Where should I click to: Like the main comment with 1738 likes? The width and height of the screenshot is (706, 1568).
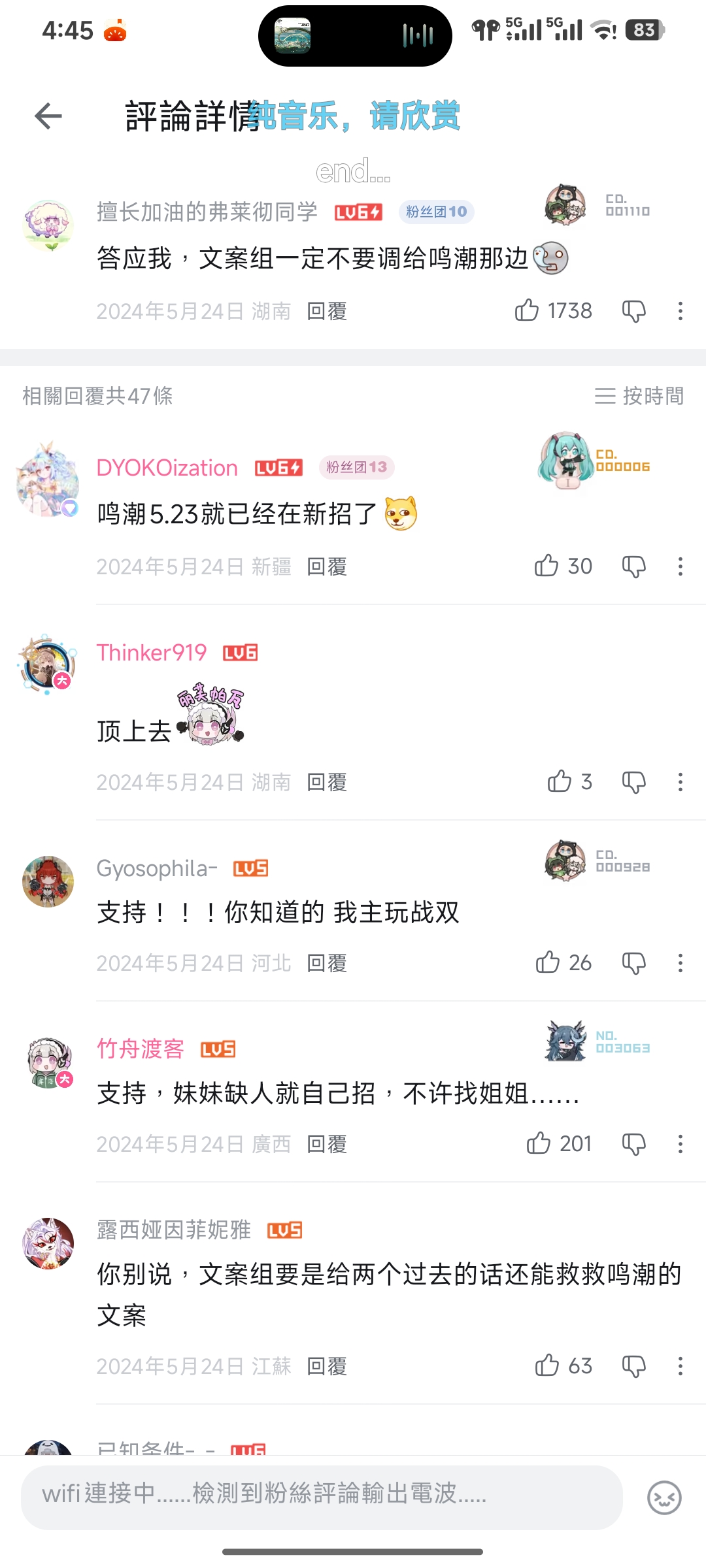click(526, 310)
